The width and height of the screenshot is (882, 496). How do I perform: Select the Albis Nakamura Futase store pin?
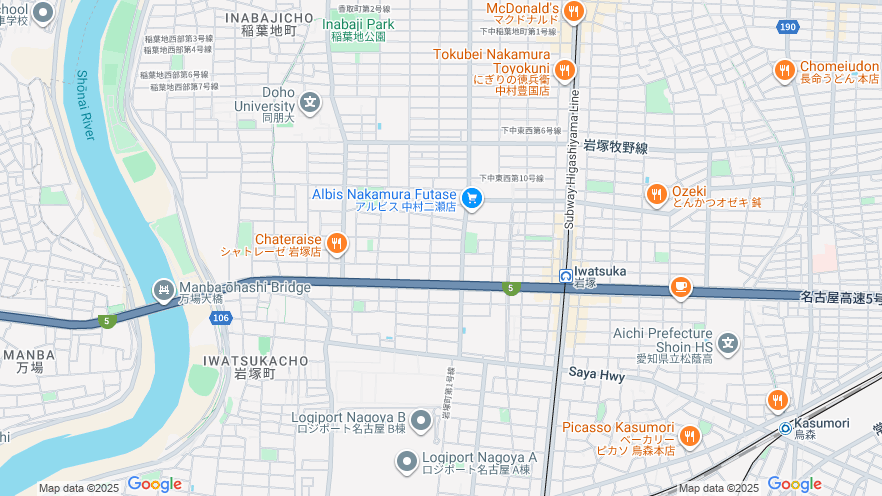[x=472, y=199]
